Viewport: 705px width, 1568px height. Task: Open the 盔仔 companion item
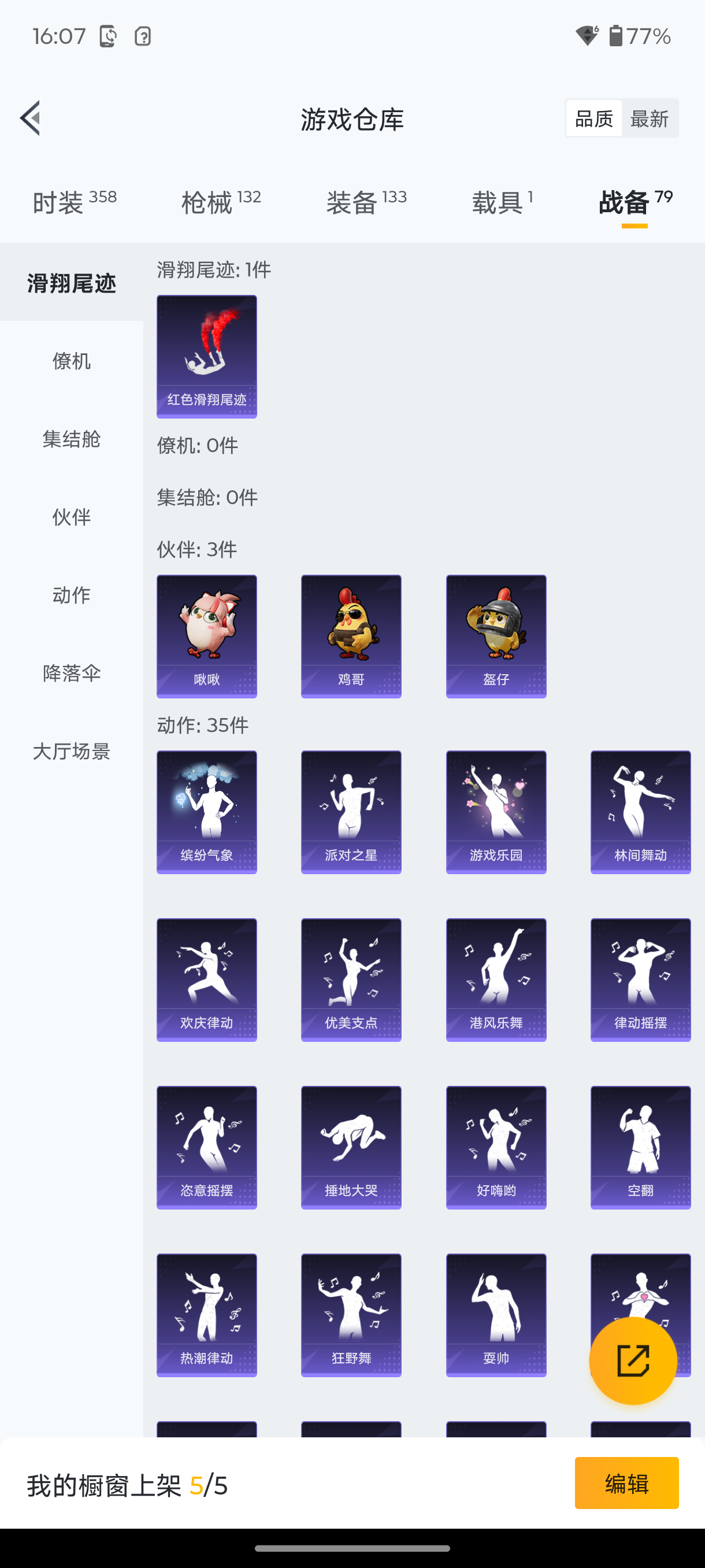click(x=496, y=635)
